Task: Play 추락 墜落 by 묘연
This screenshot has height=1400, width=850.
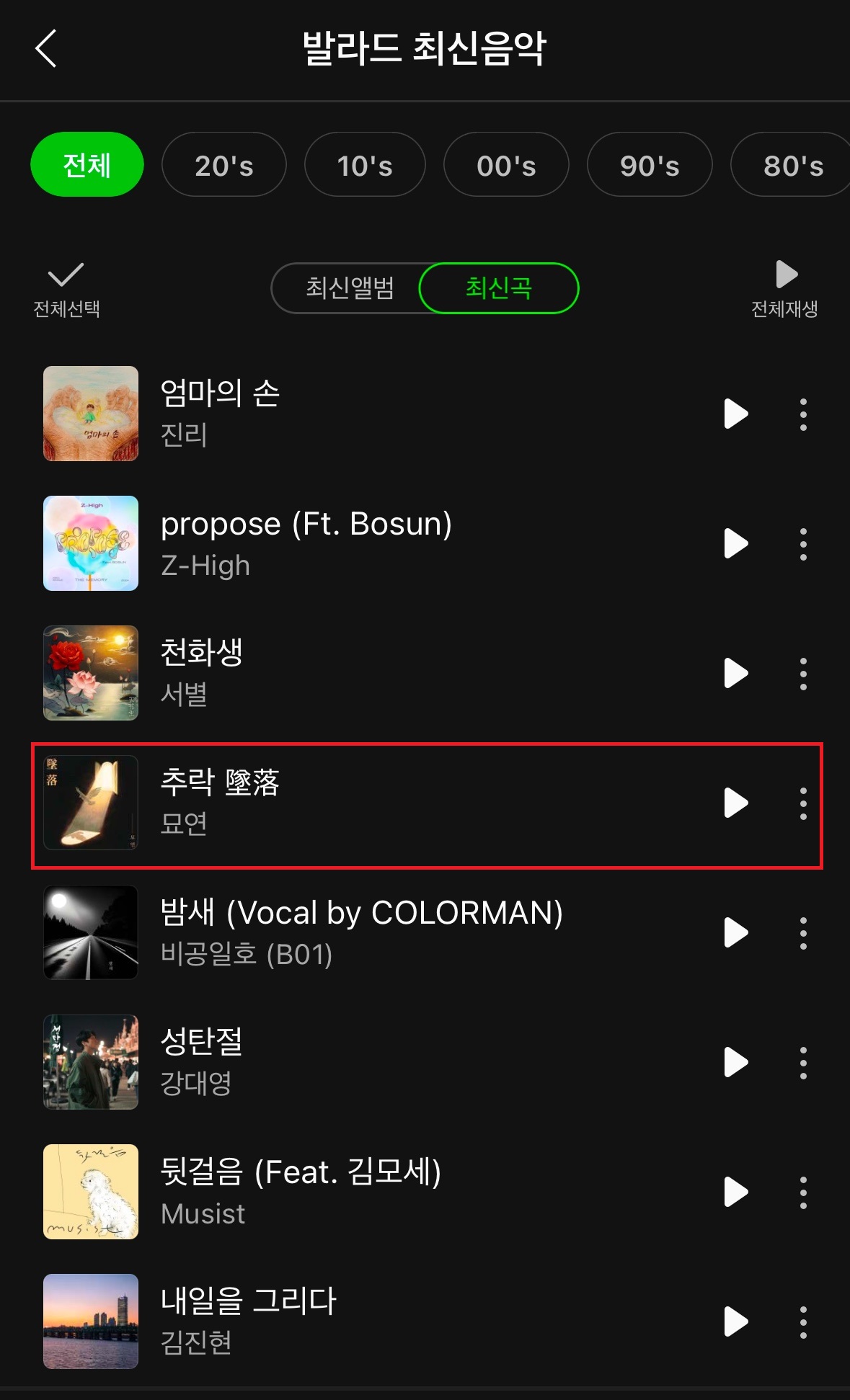Action: (735, 803)
